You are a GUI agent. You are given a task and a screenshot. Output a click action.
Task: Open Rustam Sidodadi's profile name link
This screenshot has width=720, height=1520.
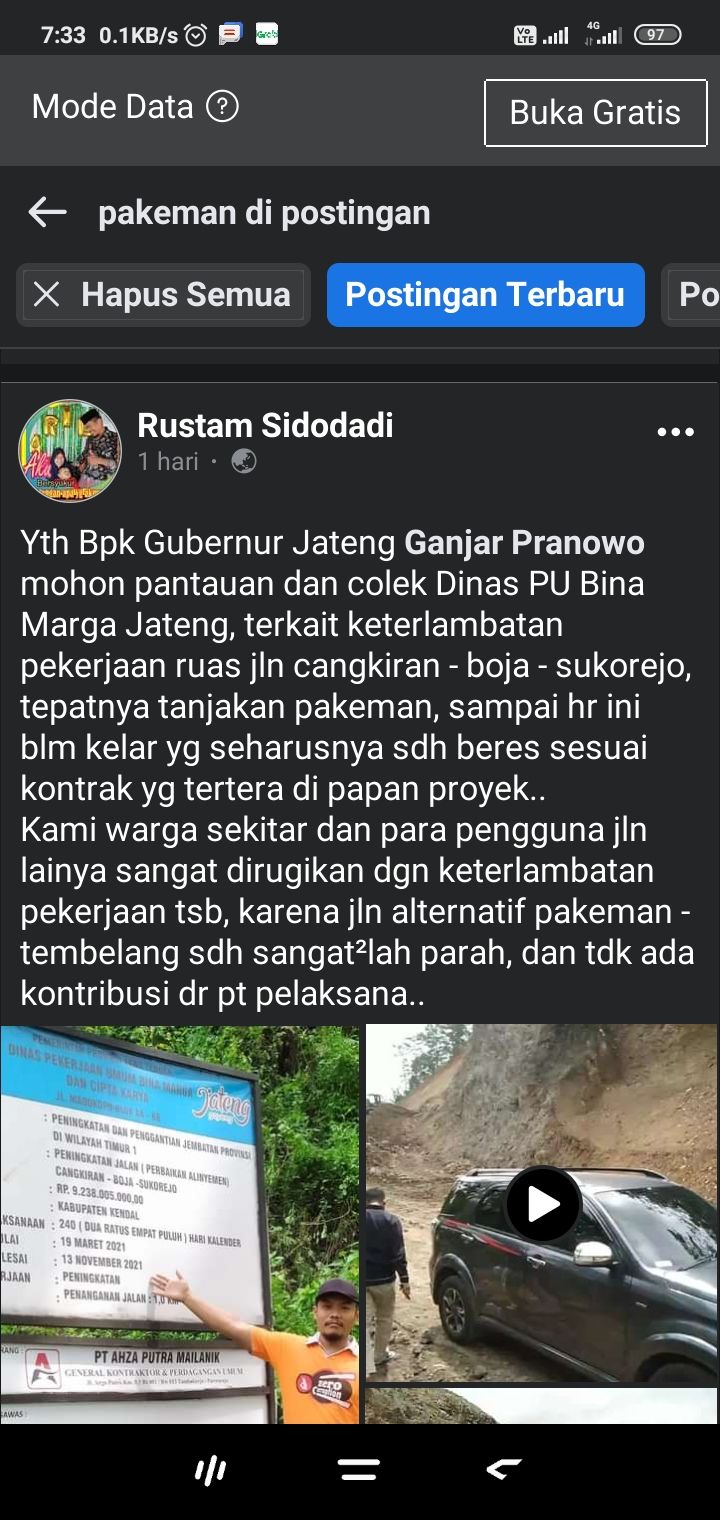(x=265, y=425)
